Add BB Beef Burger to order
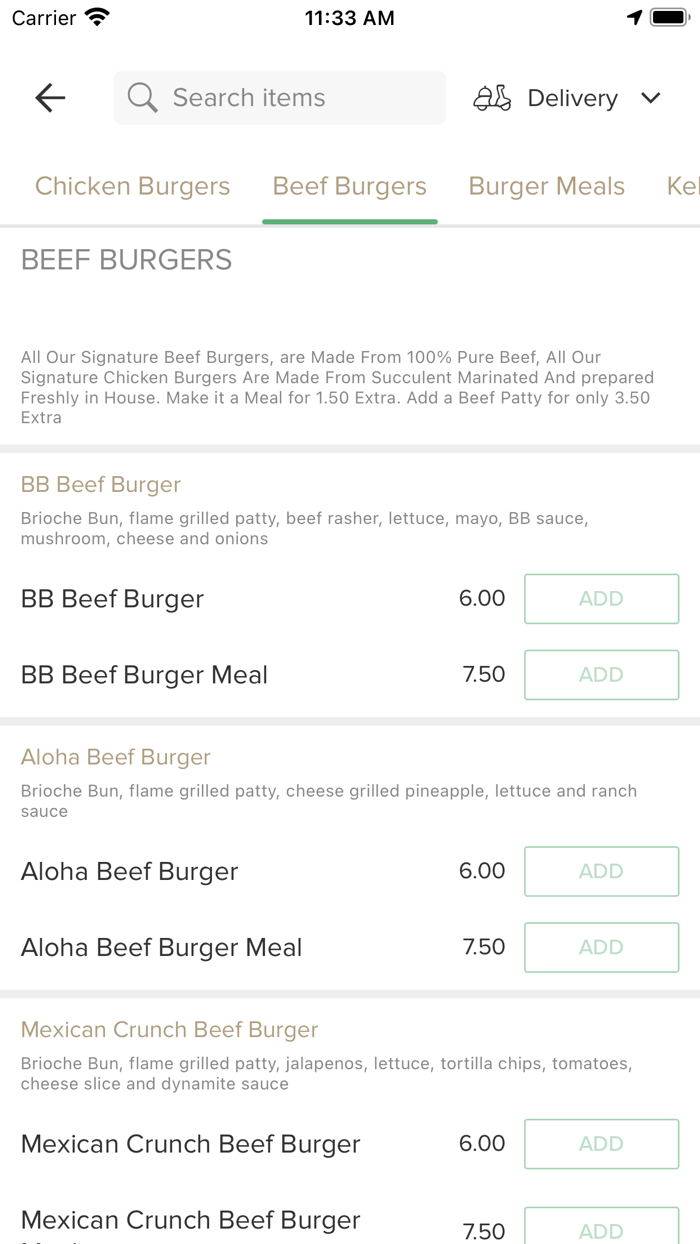Viewport: 700px width, 1244px height. (601, 599)
